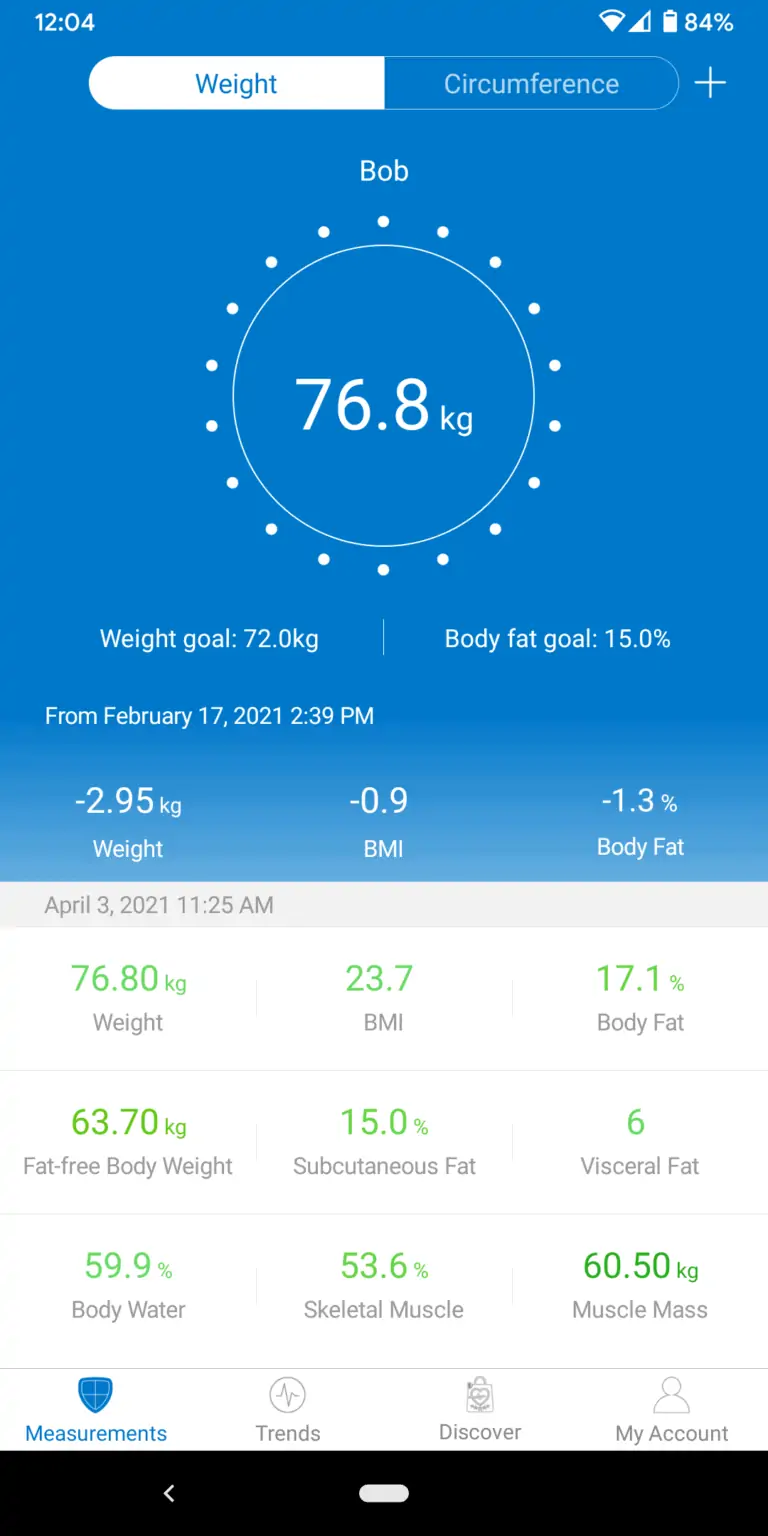Open Subcutaneous Fat detail
The height and width of the screenshot is (1536, 768).
(x=384, y=1142)
